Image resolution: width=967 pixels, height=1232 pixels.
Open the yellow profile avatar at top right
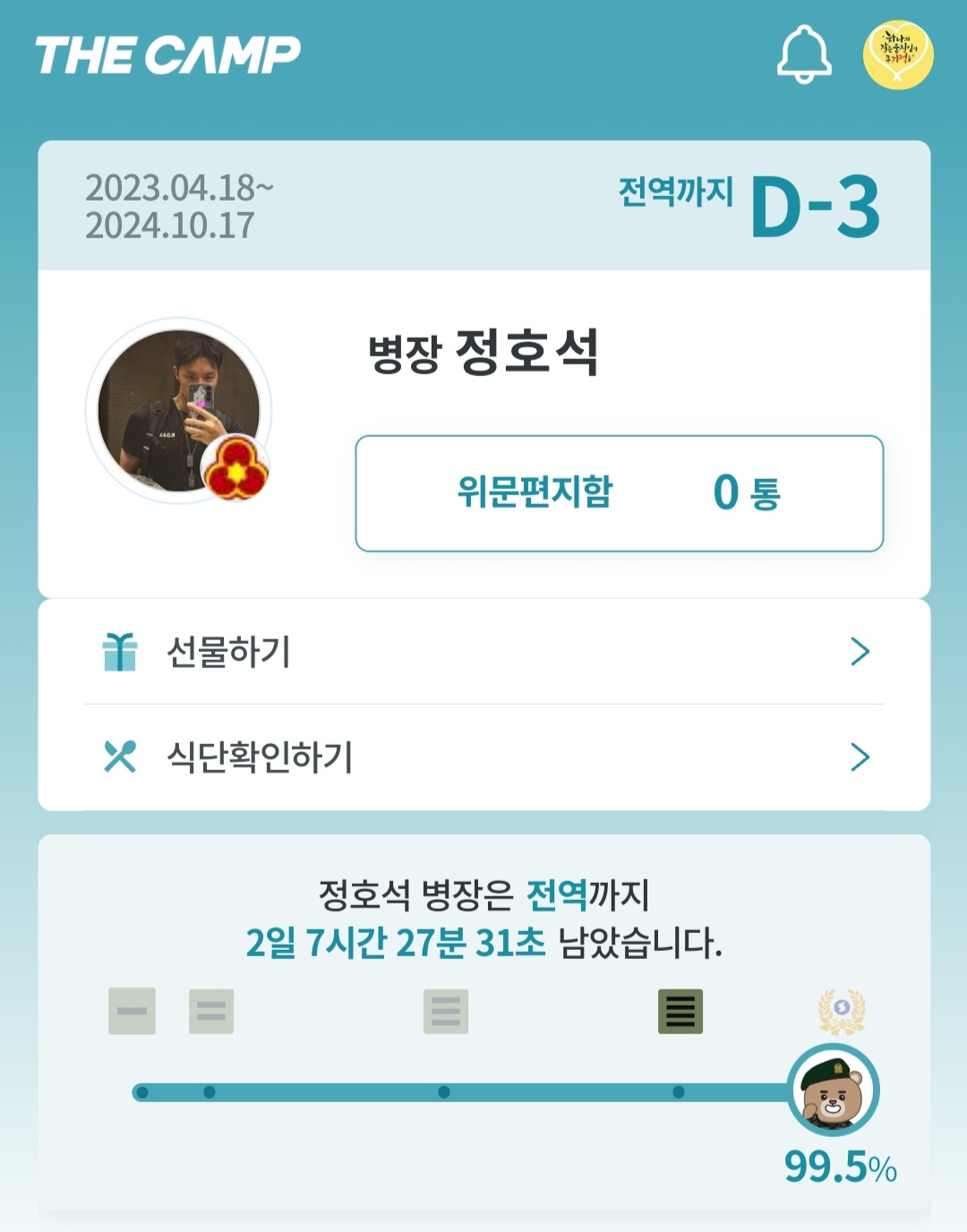[898, 56]
